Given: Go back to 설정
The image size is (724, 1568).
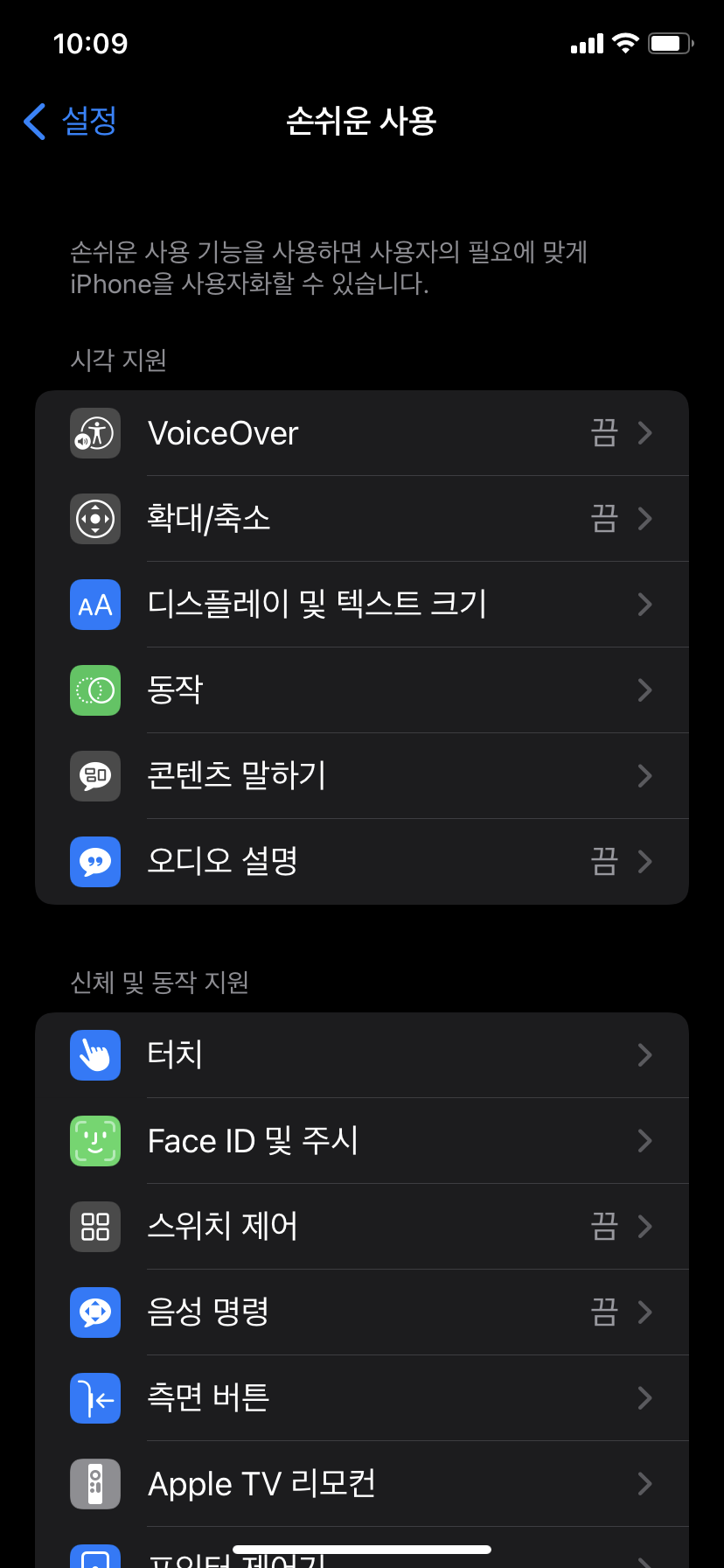Looking at the screenshot, I should pyautogui.click(x=72, y=121).
